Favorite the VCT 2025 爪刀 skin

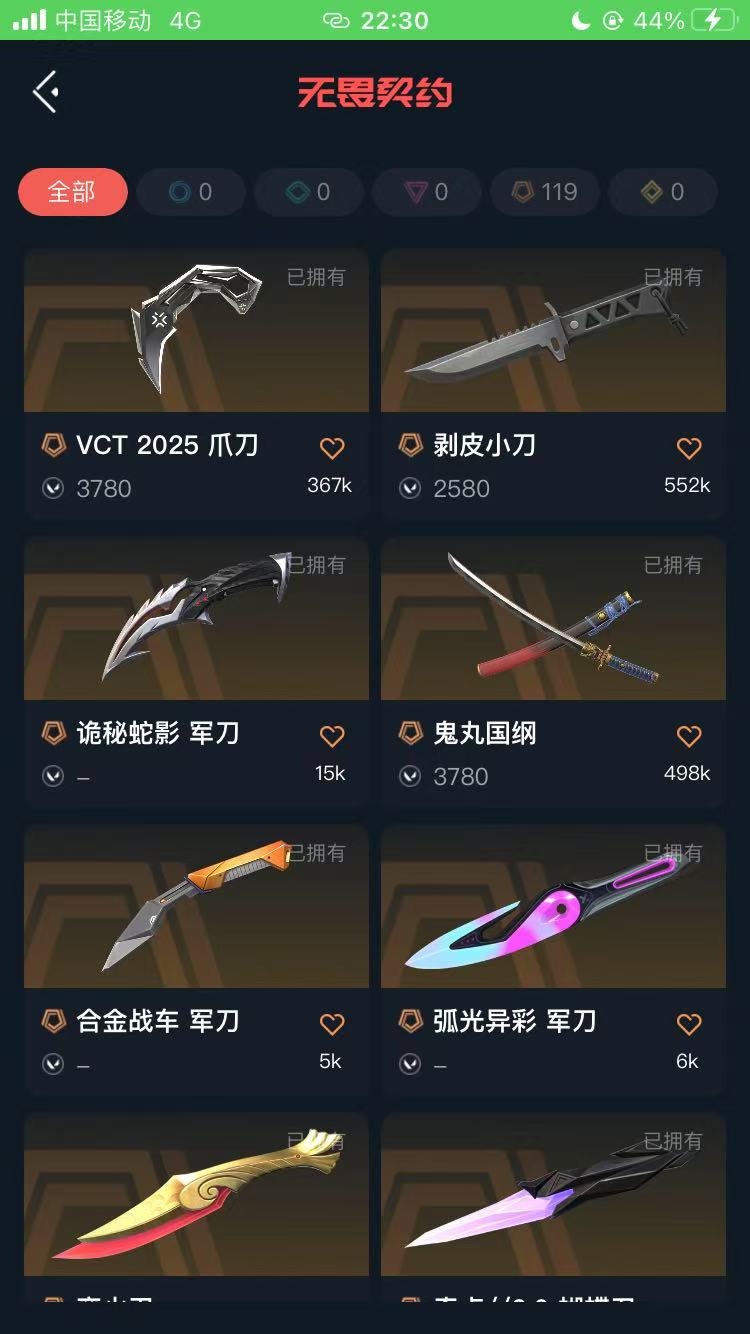[332, 448]
